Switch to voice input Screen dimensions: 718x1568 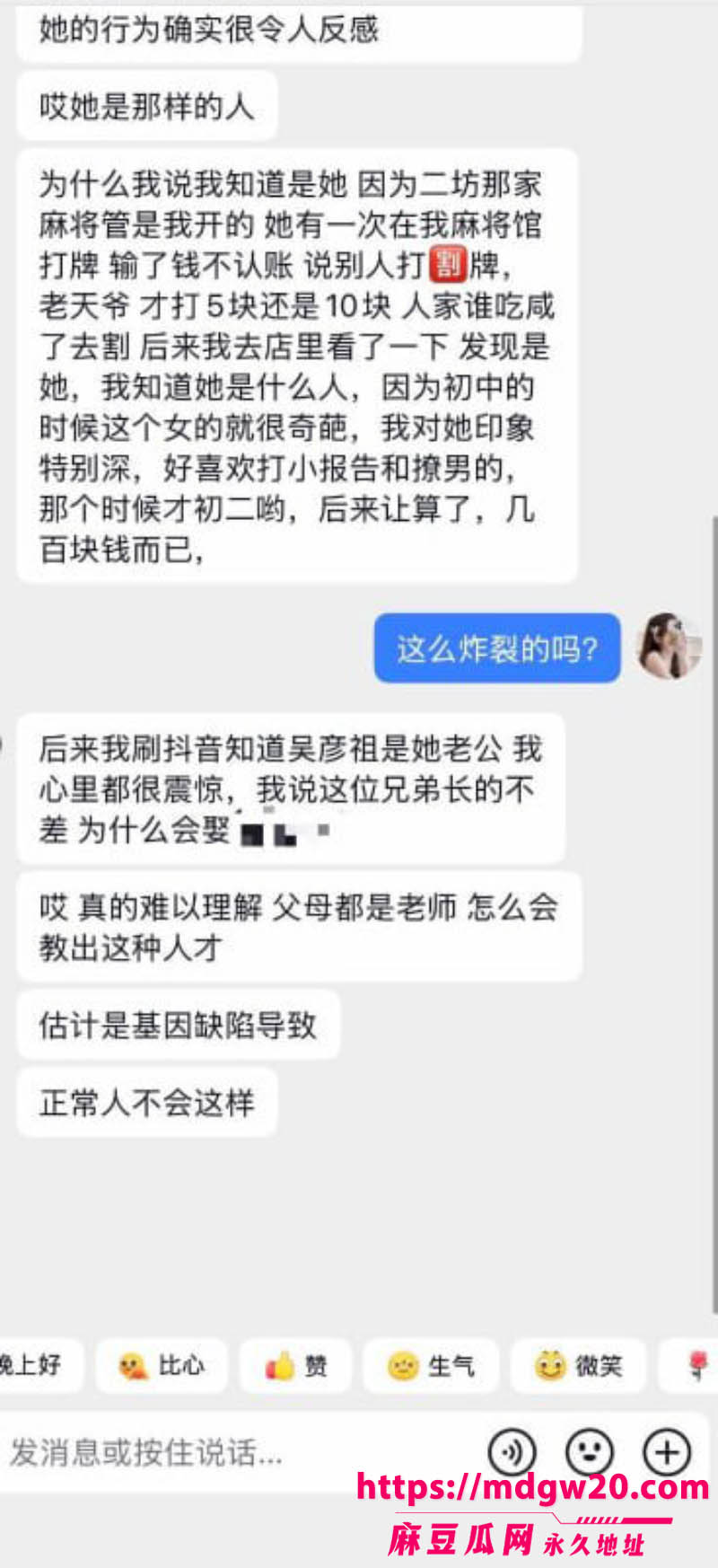click(512, 1451)
